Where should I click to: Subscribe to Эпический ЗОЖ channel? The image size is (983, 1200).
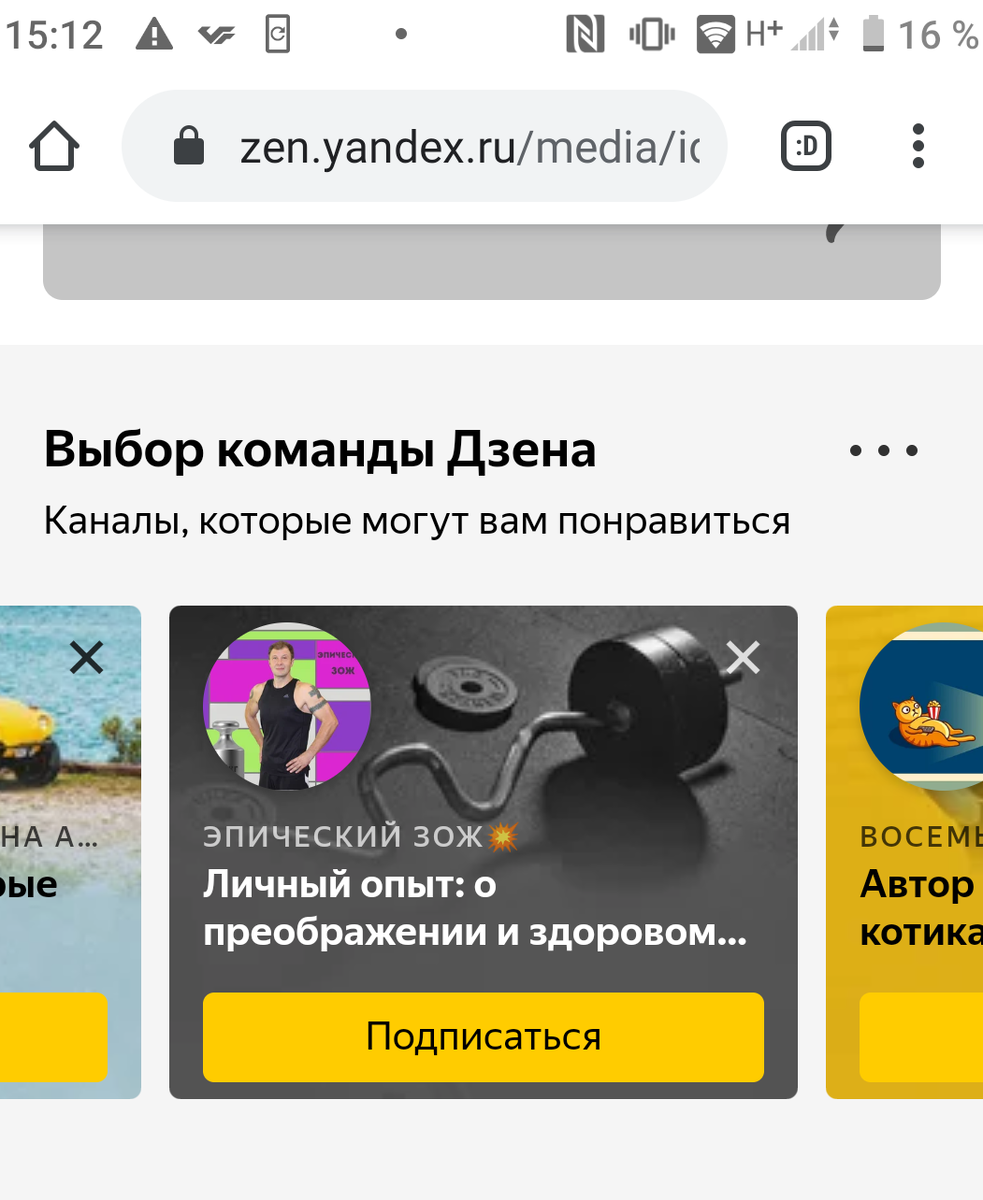pyautogui.click(x=483, y=1037)
